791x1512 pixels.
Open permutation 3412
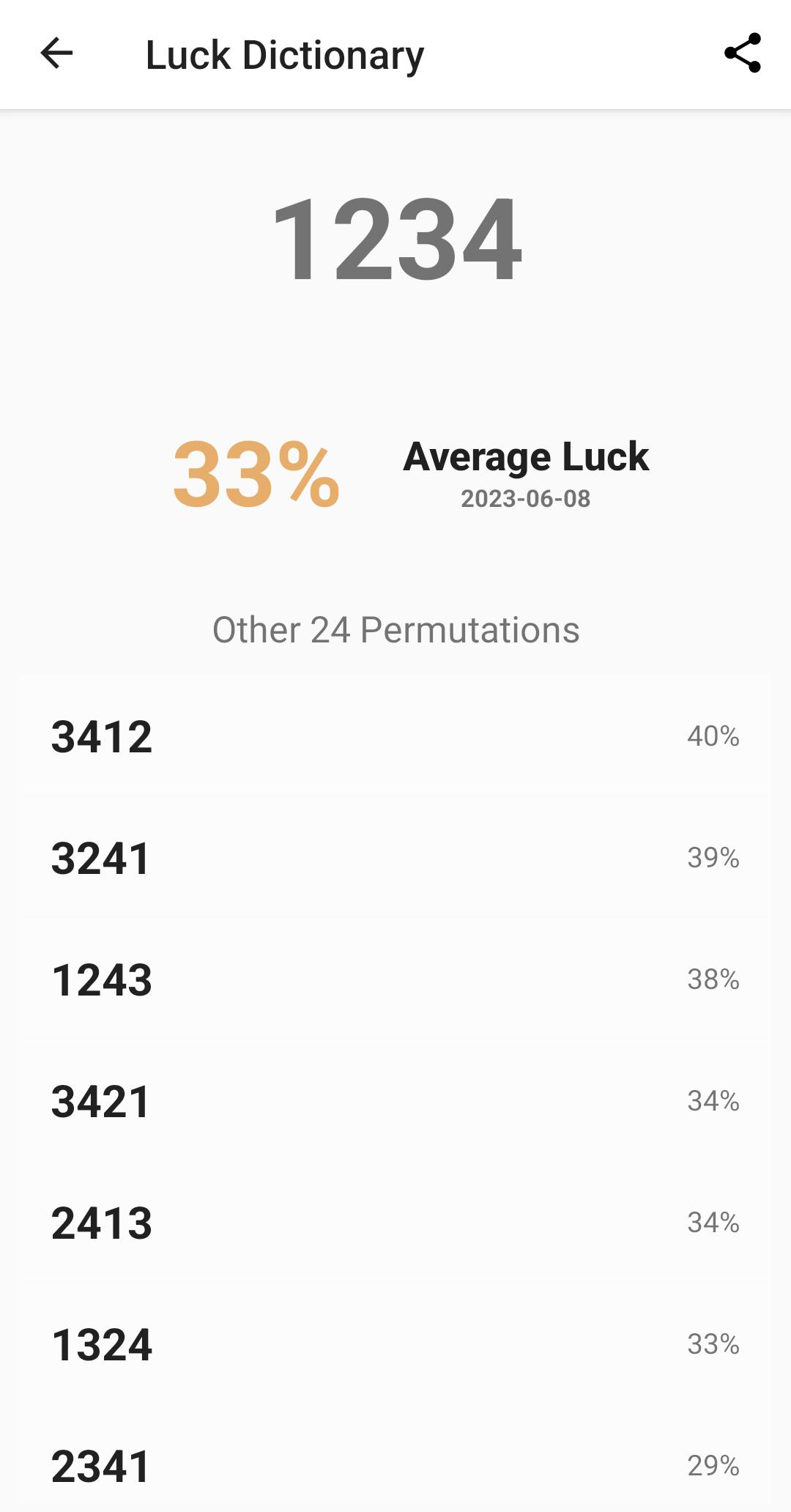coord(395,736)
